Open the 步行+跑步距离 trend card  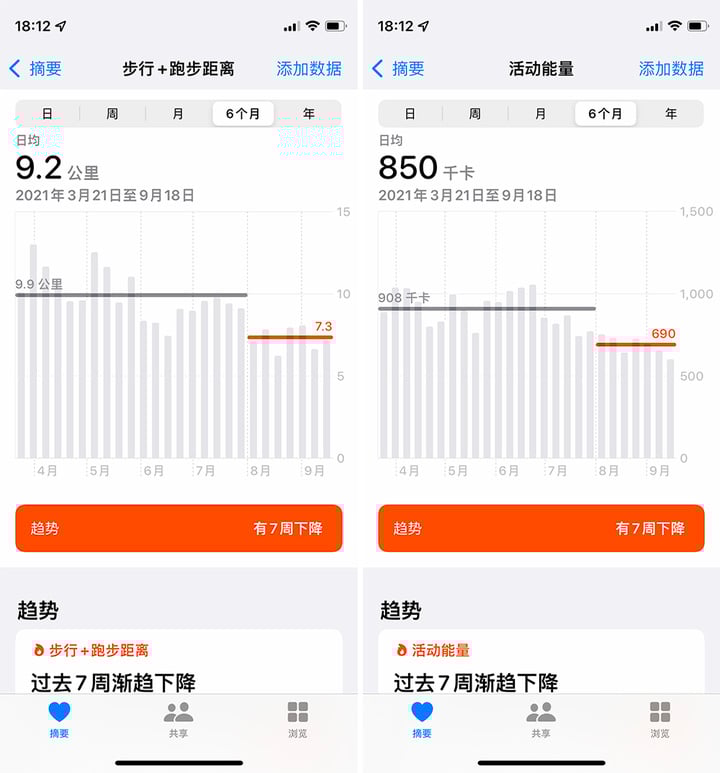(179, 665)
